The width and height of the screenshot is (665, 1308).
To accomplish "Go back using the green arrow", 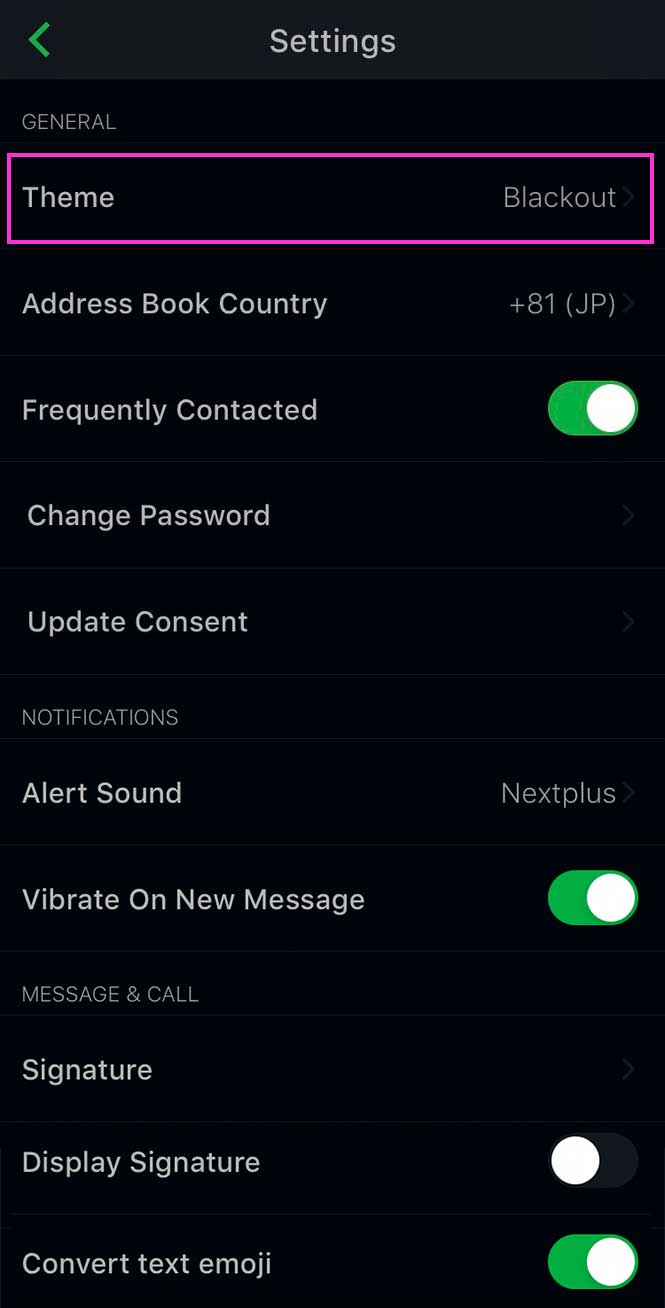I will pyautogui.click(x=40, y=41).
